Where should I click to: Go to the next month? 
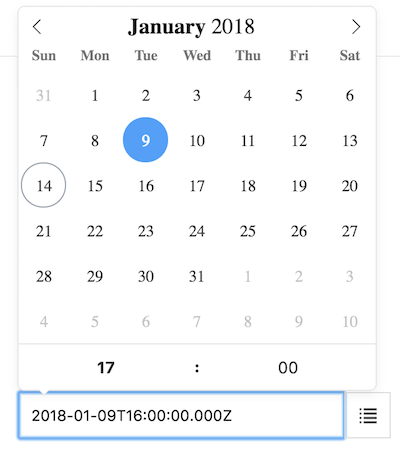tap(356, 27)
